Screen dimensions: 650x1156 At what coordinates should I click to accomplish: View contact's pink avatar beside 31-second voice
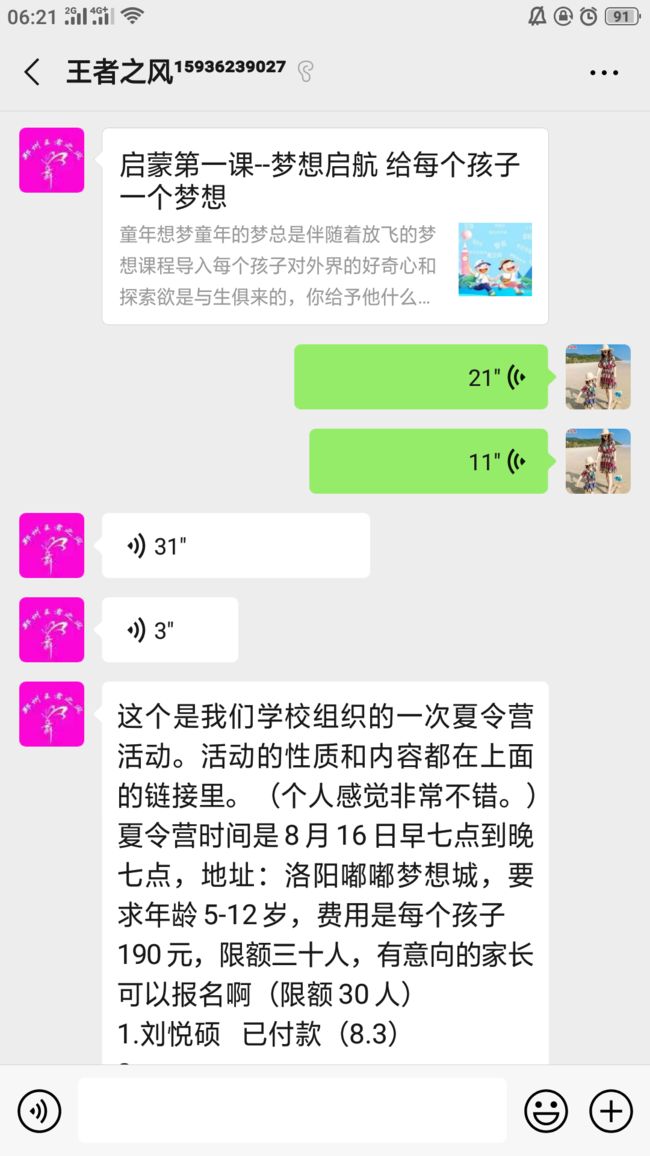[52, 546]
